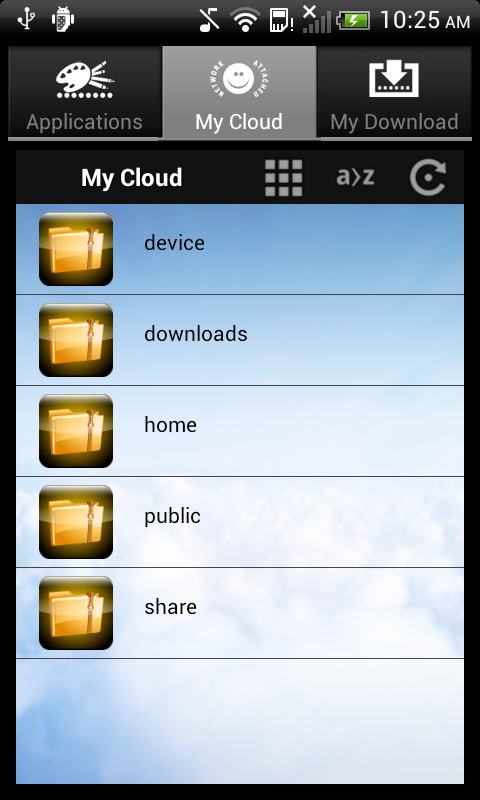Refresh the My Cloud file list
This screenshot has width=480, height=800.
coord(428,178)
